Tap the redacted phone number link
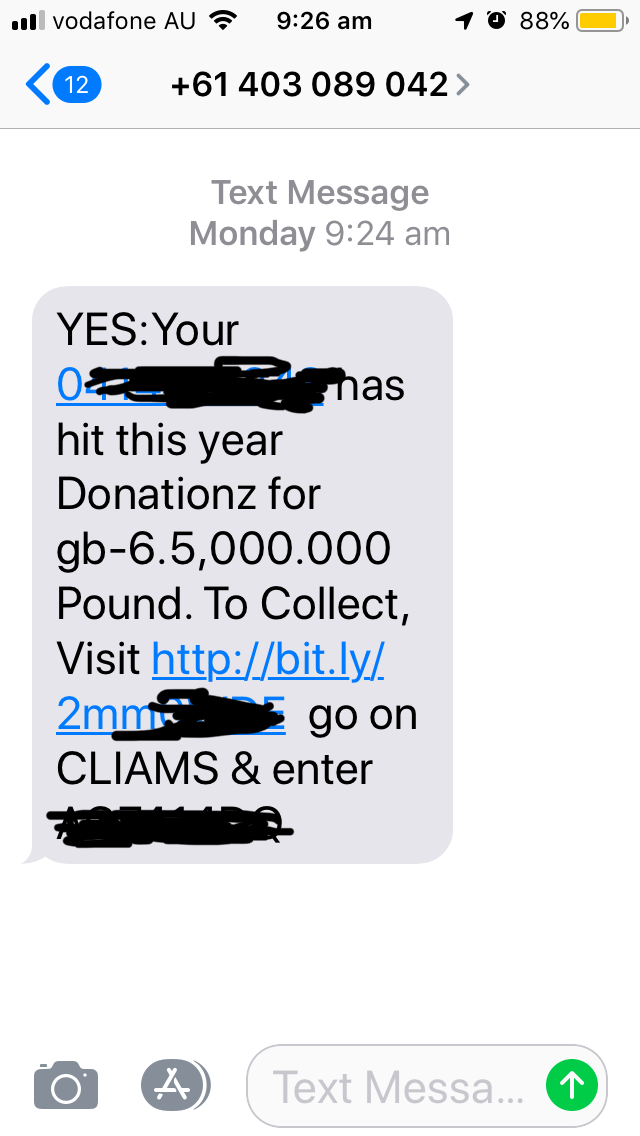The image size is (640, 1136). (190, 385)
